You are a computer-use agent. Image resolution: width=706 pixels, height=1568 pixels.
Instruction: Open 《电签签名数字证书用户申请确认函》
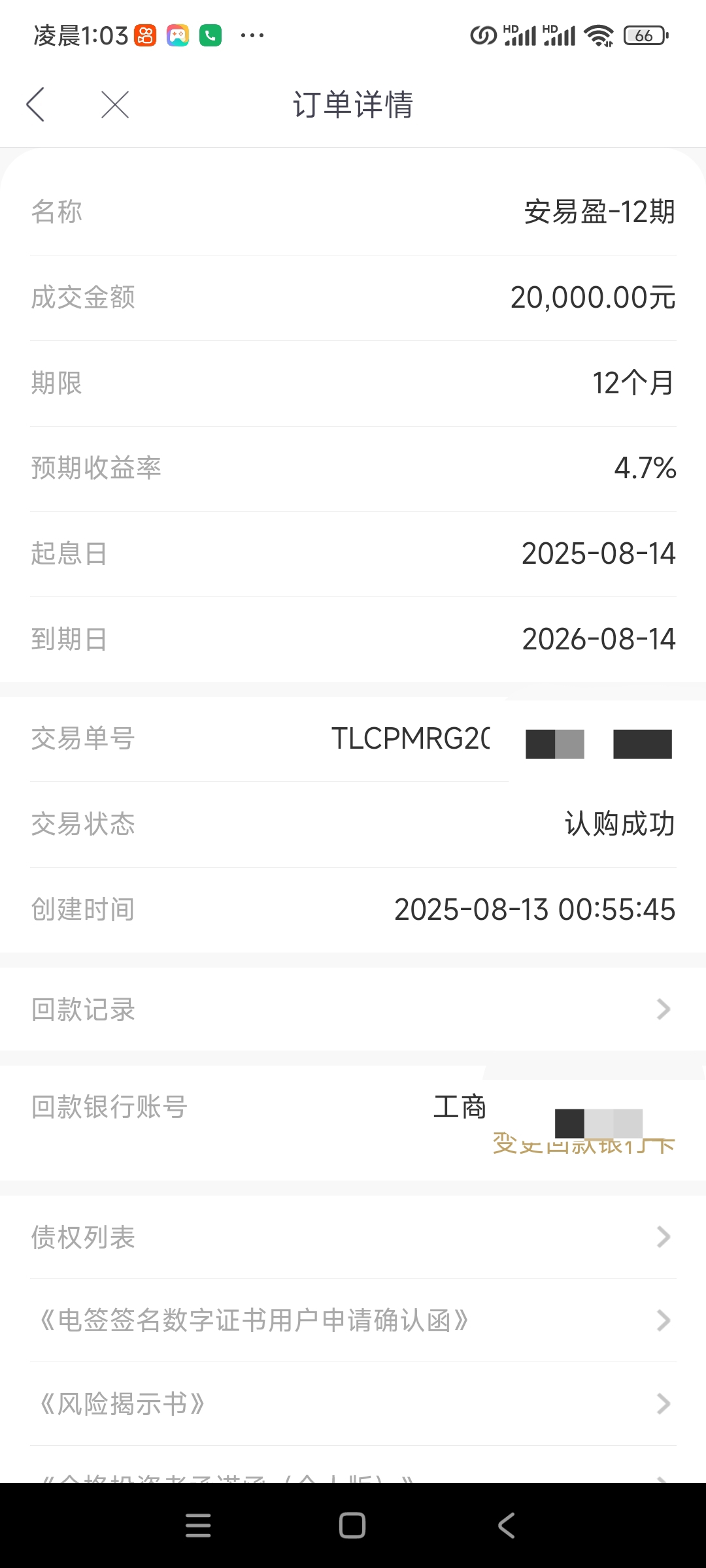tap(353, 1320)
